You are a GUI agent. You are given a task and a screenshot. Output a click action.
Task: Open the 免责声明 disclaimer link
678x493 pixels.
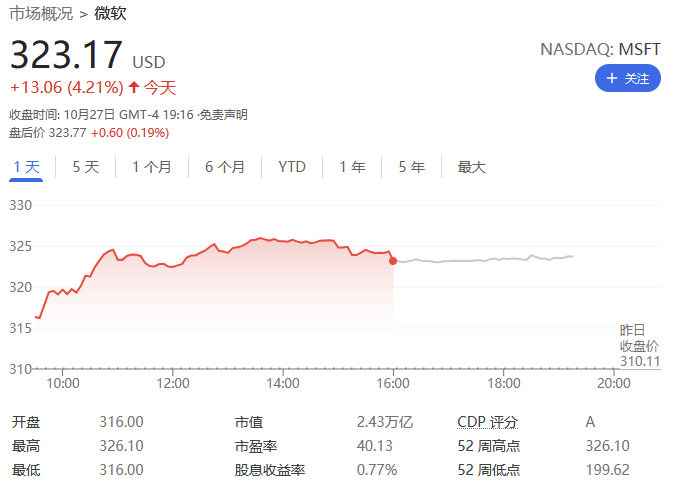(x=222, y=115)
